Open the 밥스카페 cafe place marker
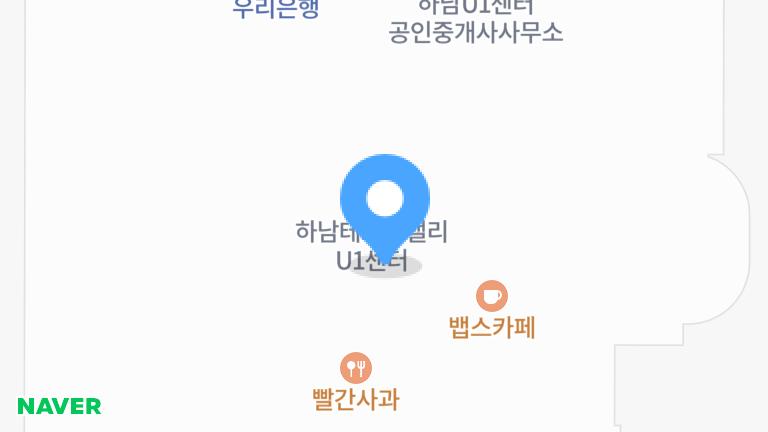Viewport: 768px width, 432px height. [x=491, y=296]
